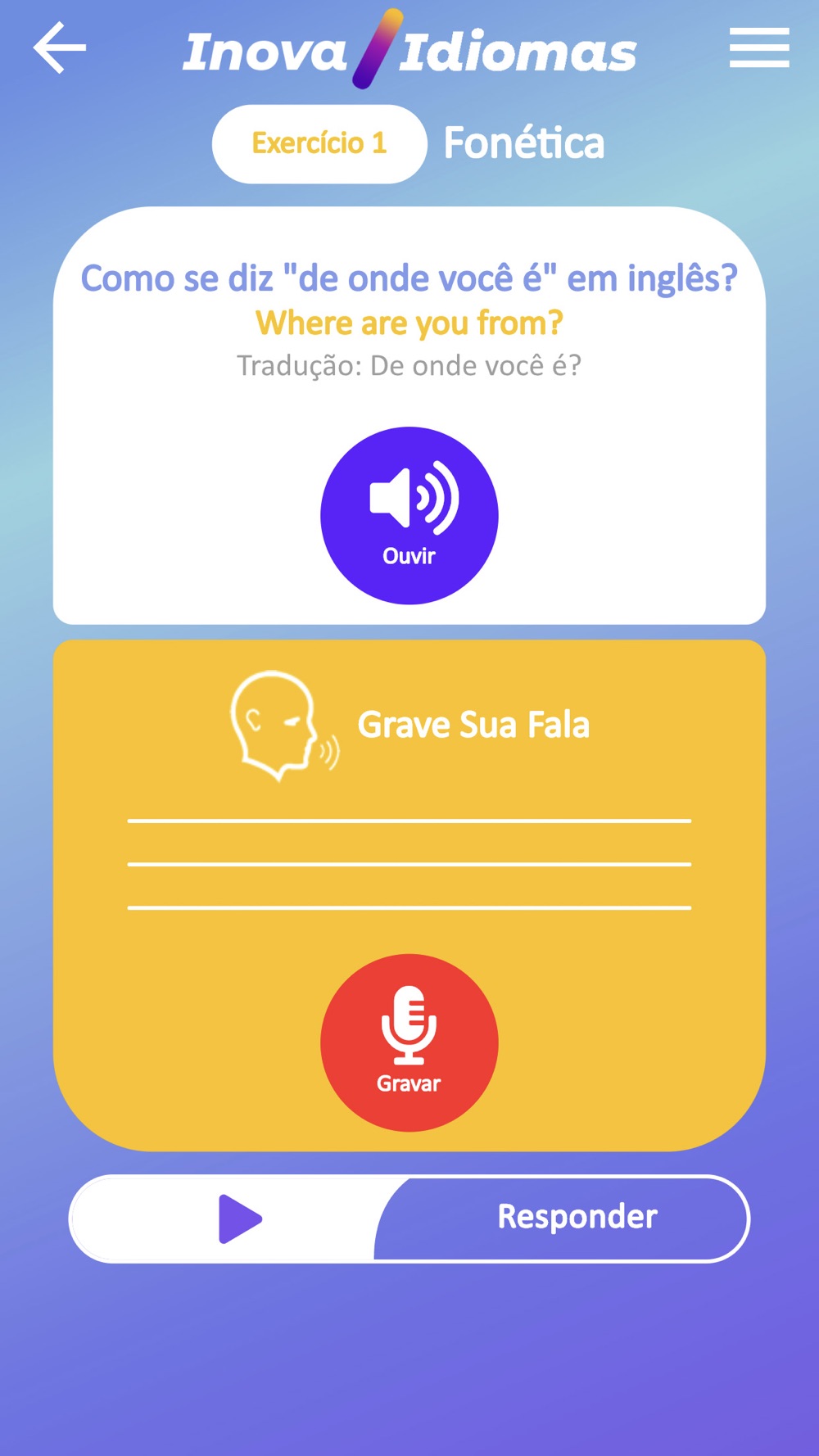819x1456 pixels.
Task: Tap Ouvir to hear the phrase
Action: pos(409,515)
